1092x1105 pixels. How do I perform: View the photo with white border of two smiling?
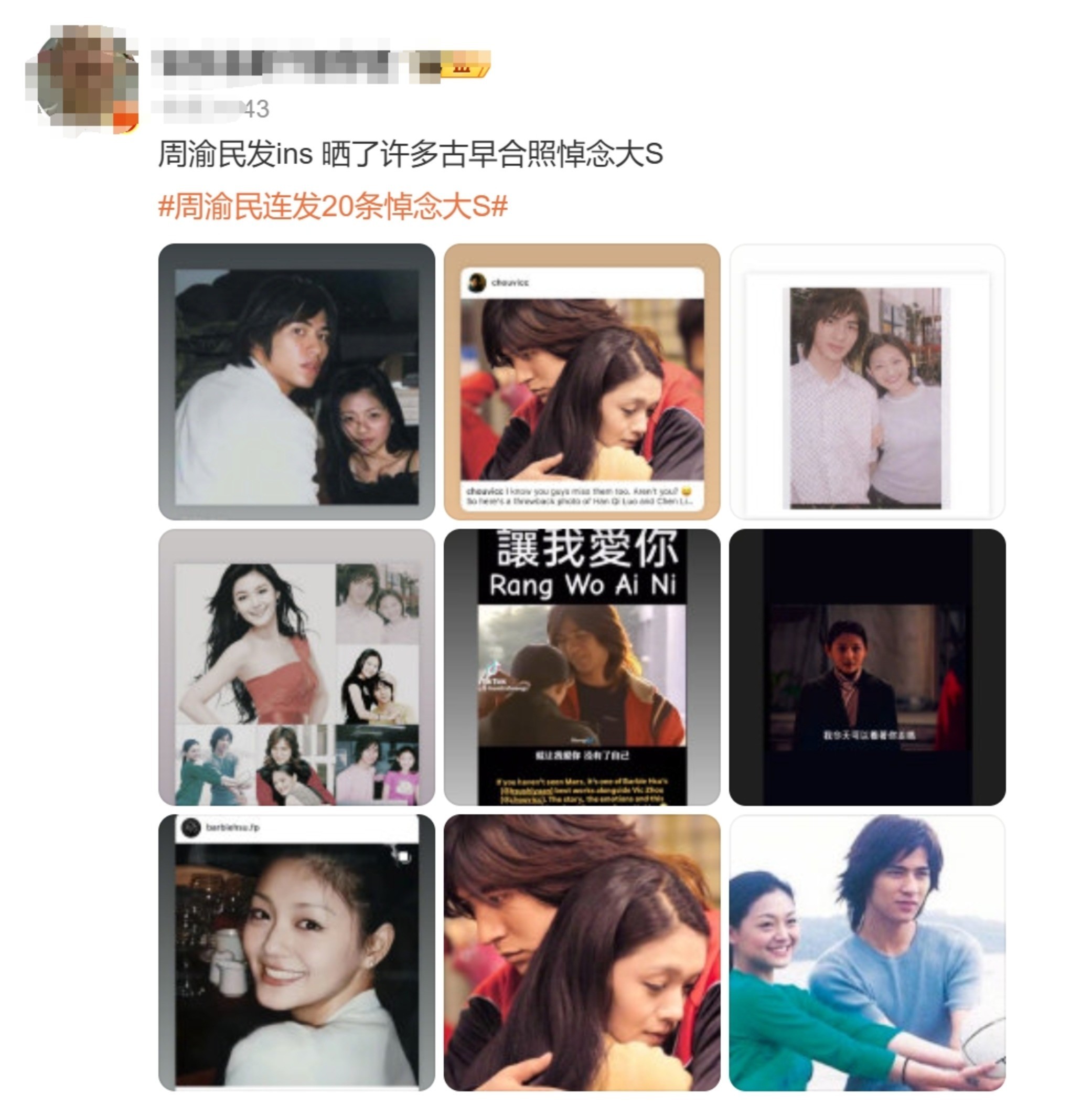click(867, 381)
